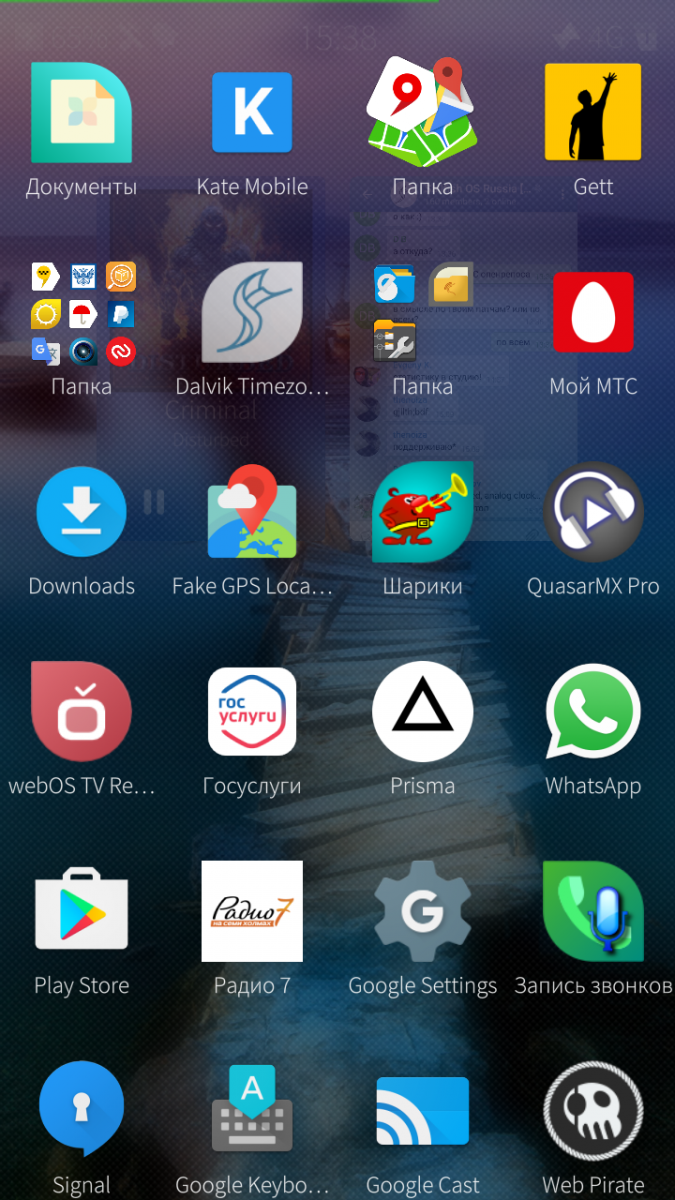The height and width of the screenshot is (1200, 675).
Task: Launch webOS TV Remote app
Action: pyautogui.click(x=81, y=712)
